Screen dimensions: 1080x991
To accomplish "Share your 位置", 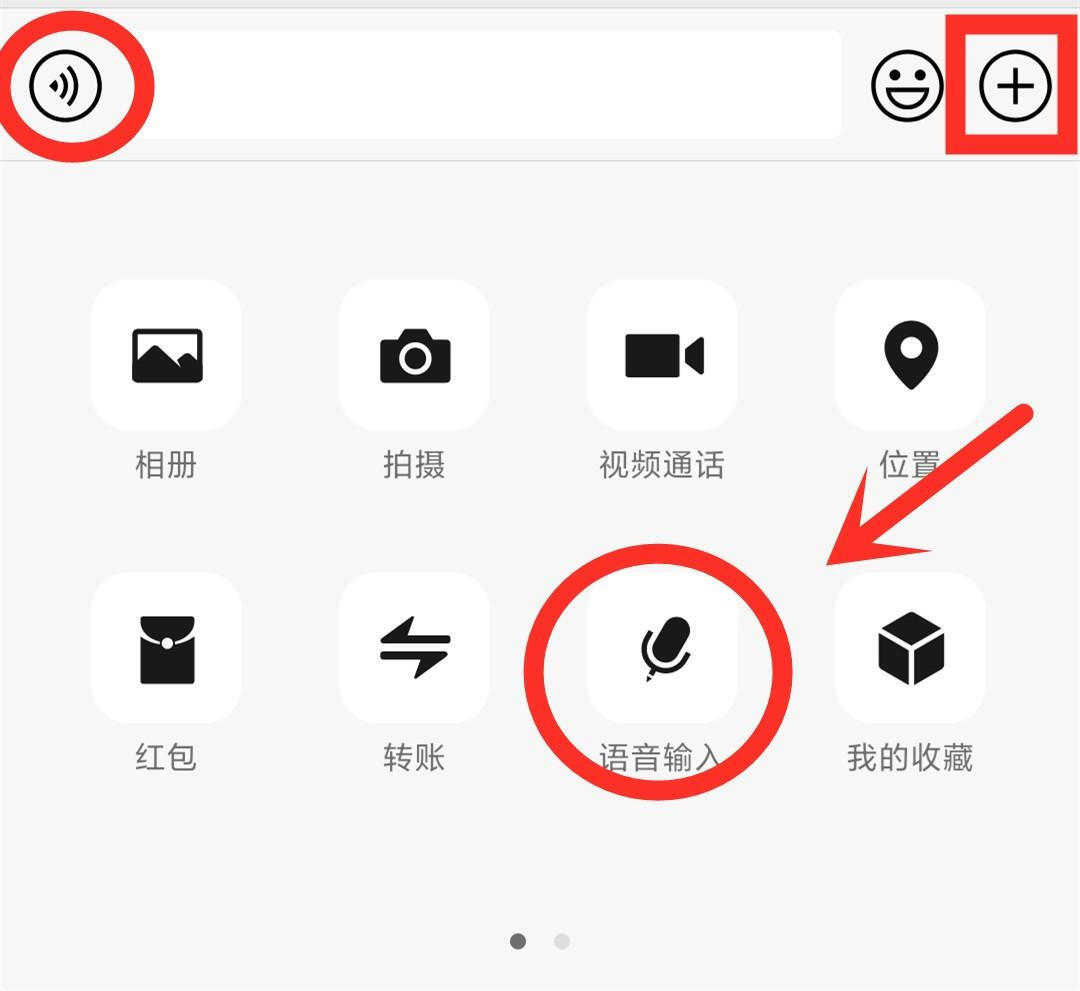I will pos(910,356).
